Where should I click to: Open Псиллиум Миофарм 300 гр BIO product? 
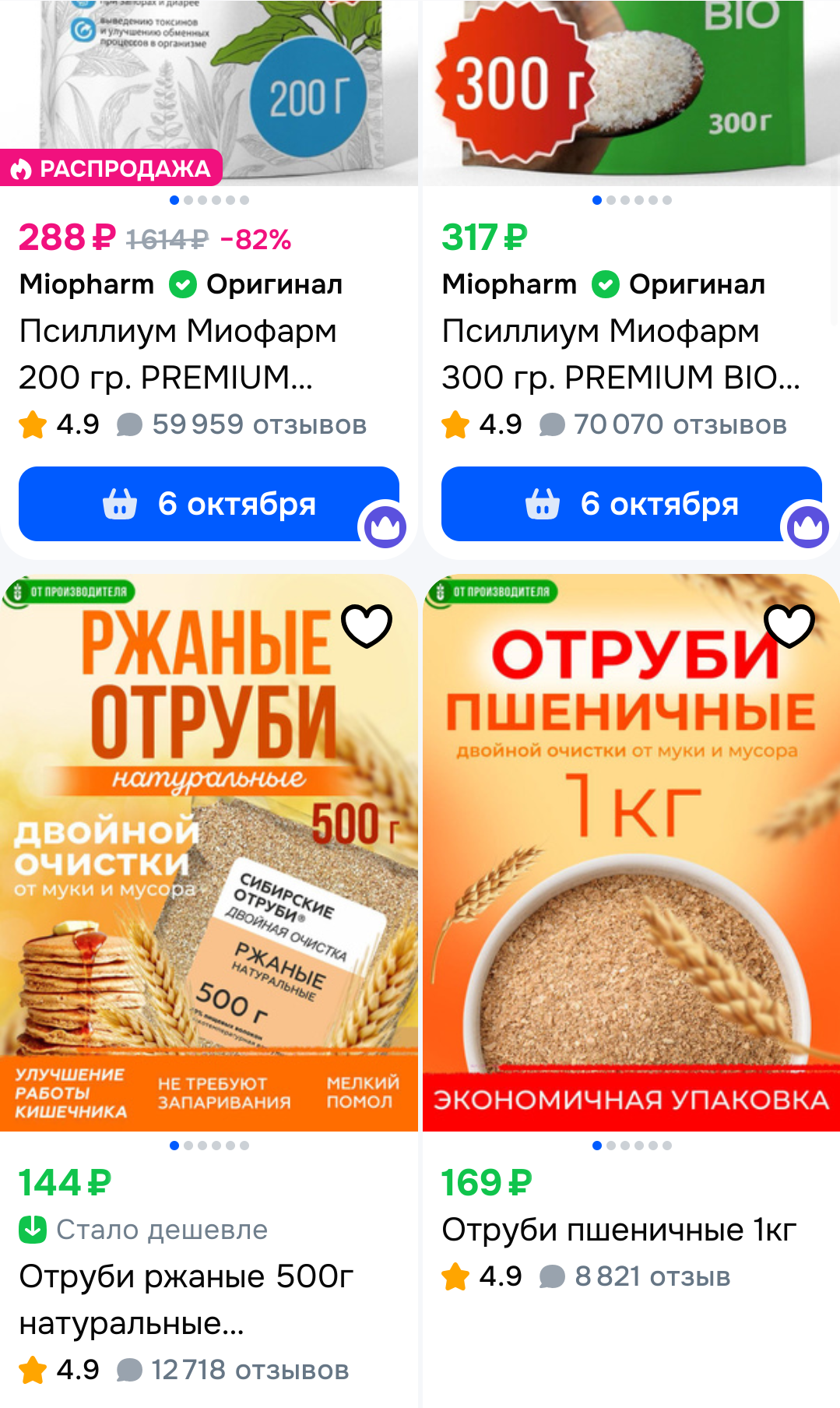pyautogui.click(x=620, y=354)
